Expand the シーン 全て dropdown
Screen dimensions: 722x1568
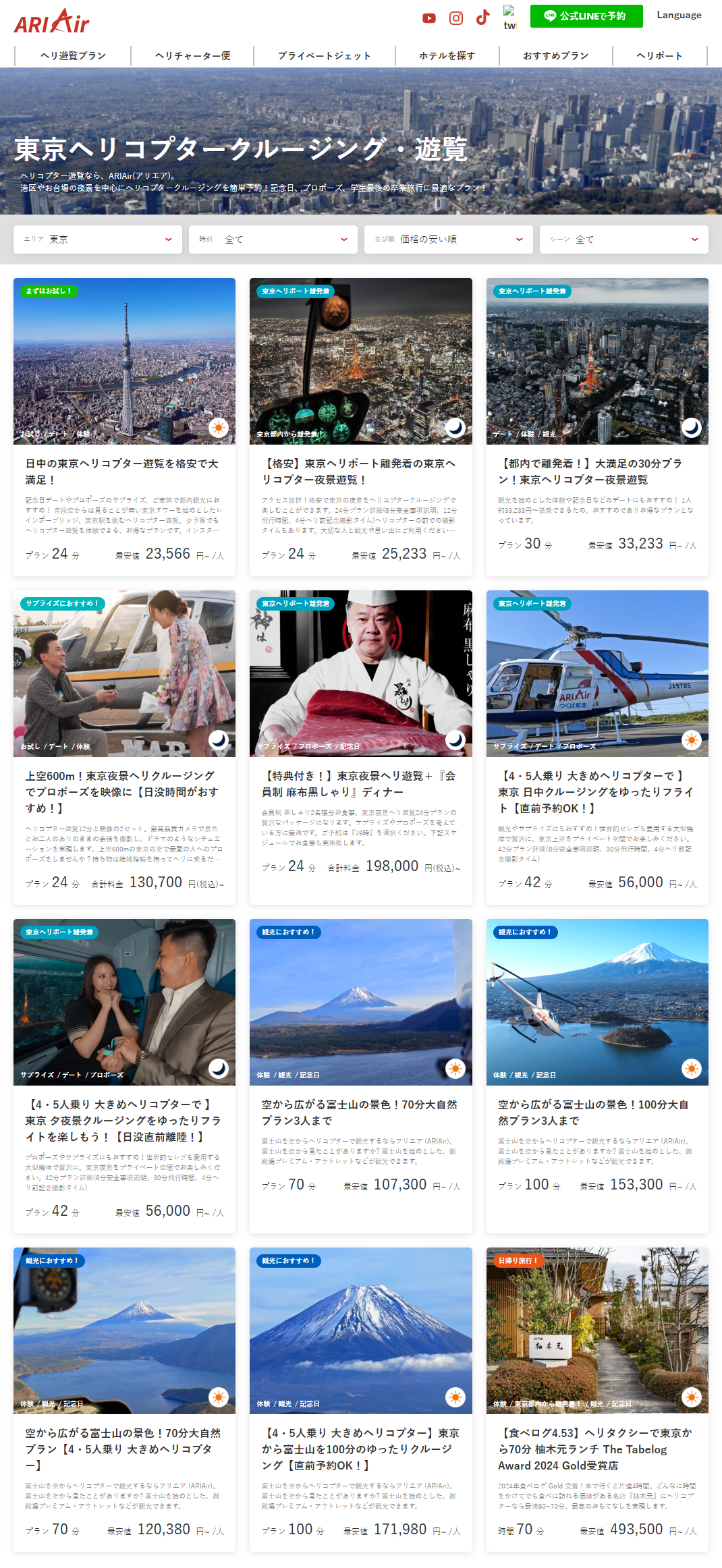tap(624, 240)
